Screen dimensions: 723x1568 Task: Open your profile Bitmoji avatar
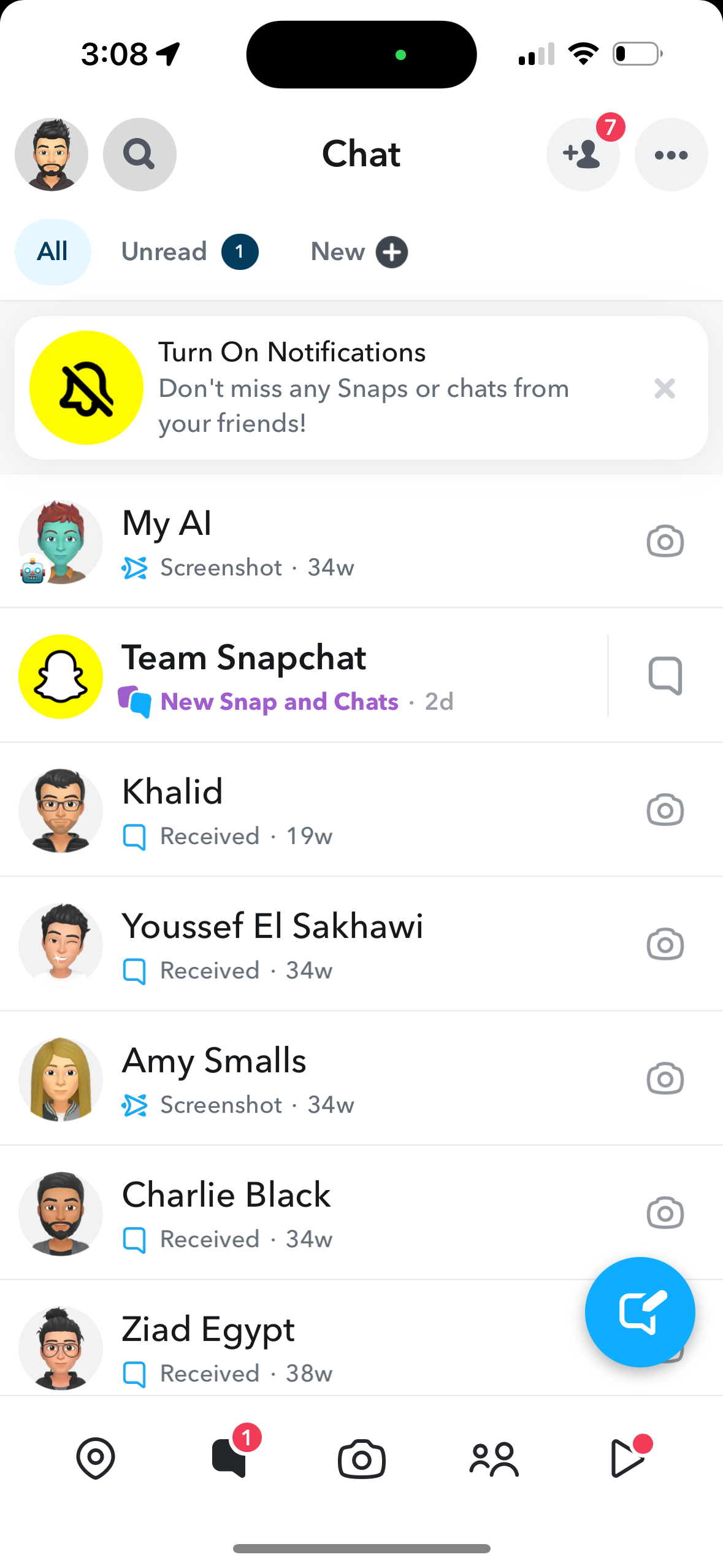point(52,155)
